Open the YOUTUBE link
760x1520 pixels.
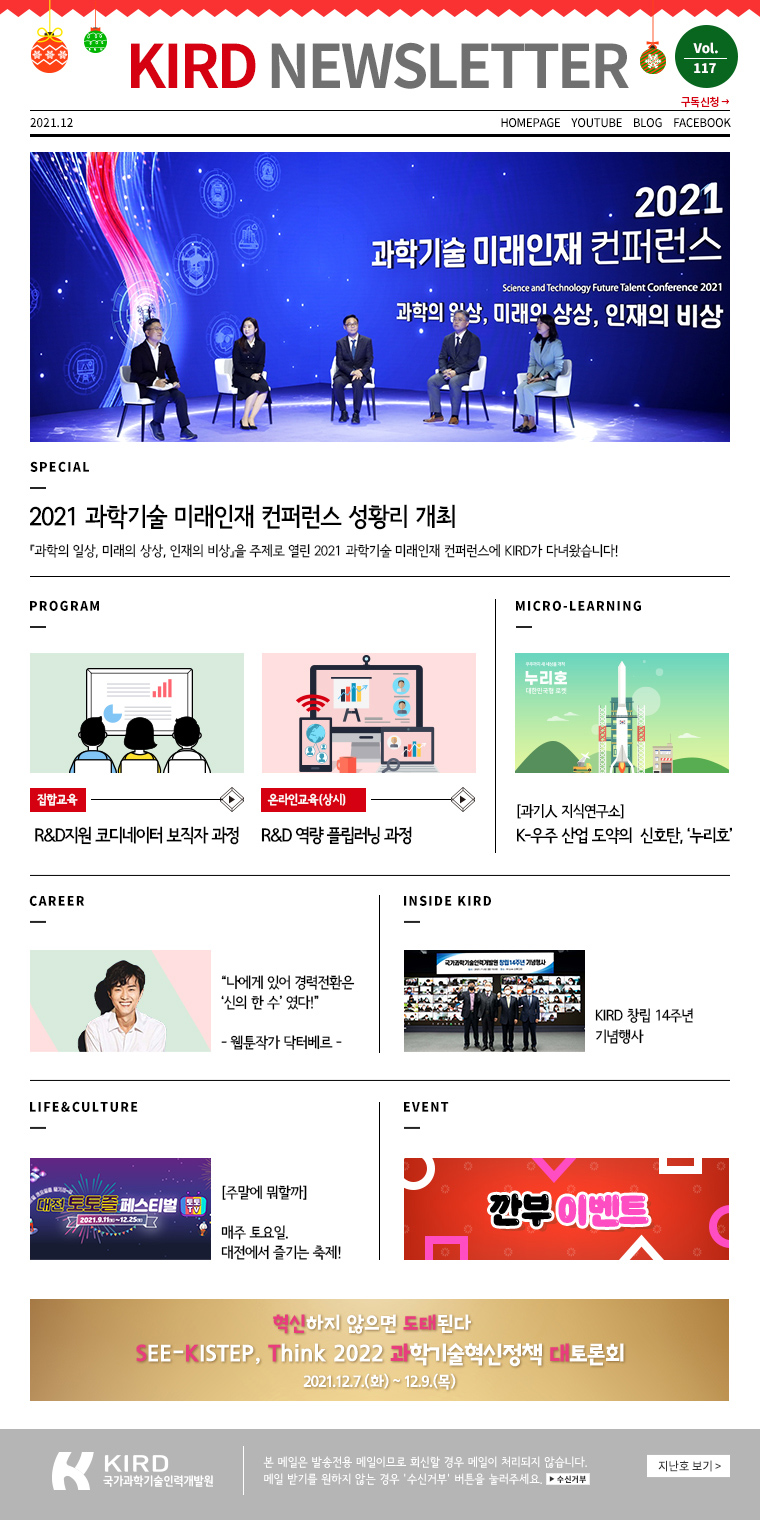[x=596, y=123]
